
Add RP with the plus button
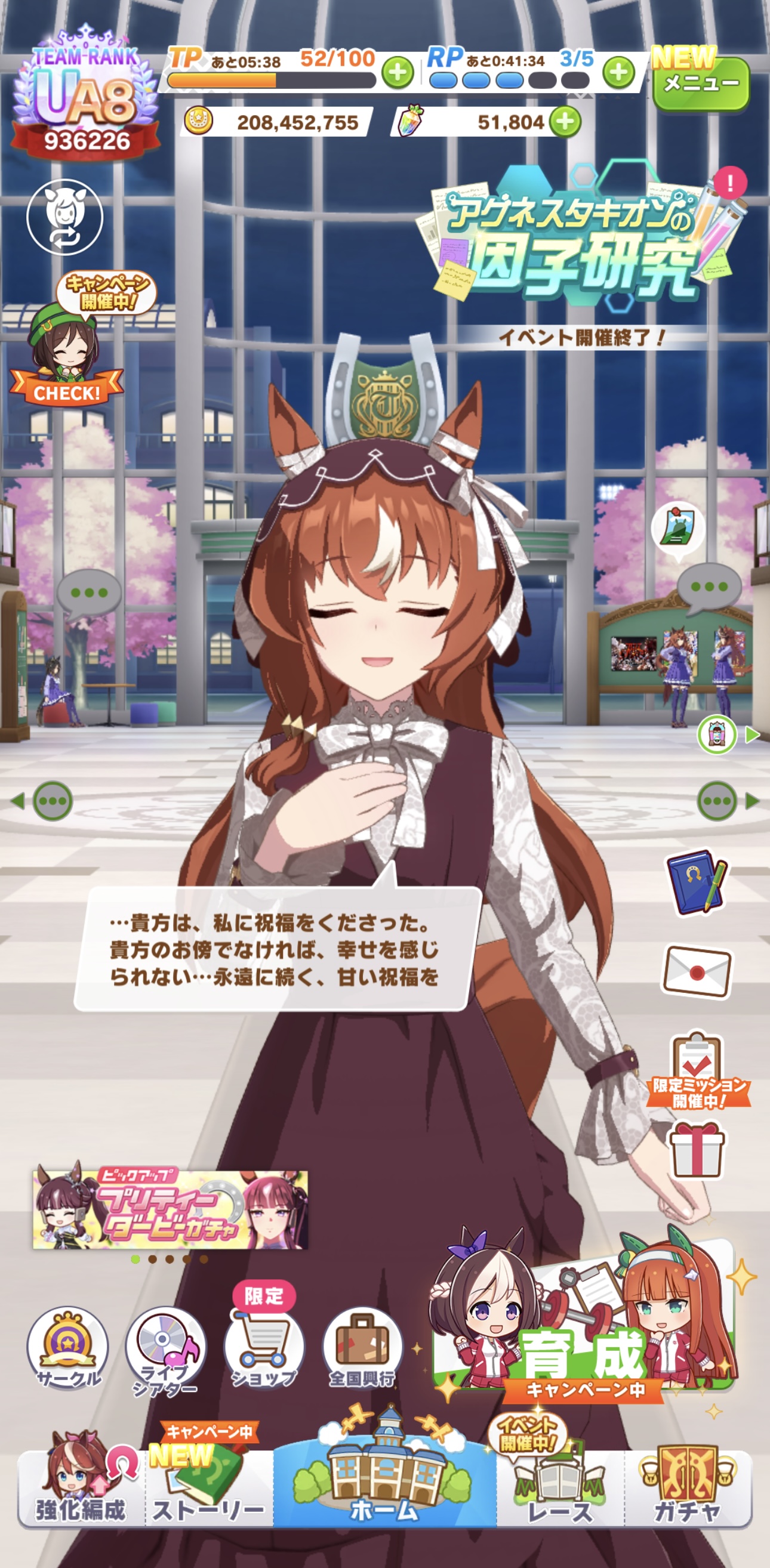(618, 73)
